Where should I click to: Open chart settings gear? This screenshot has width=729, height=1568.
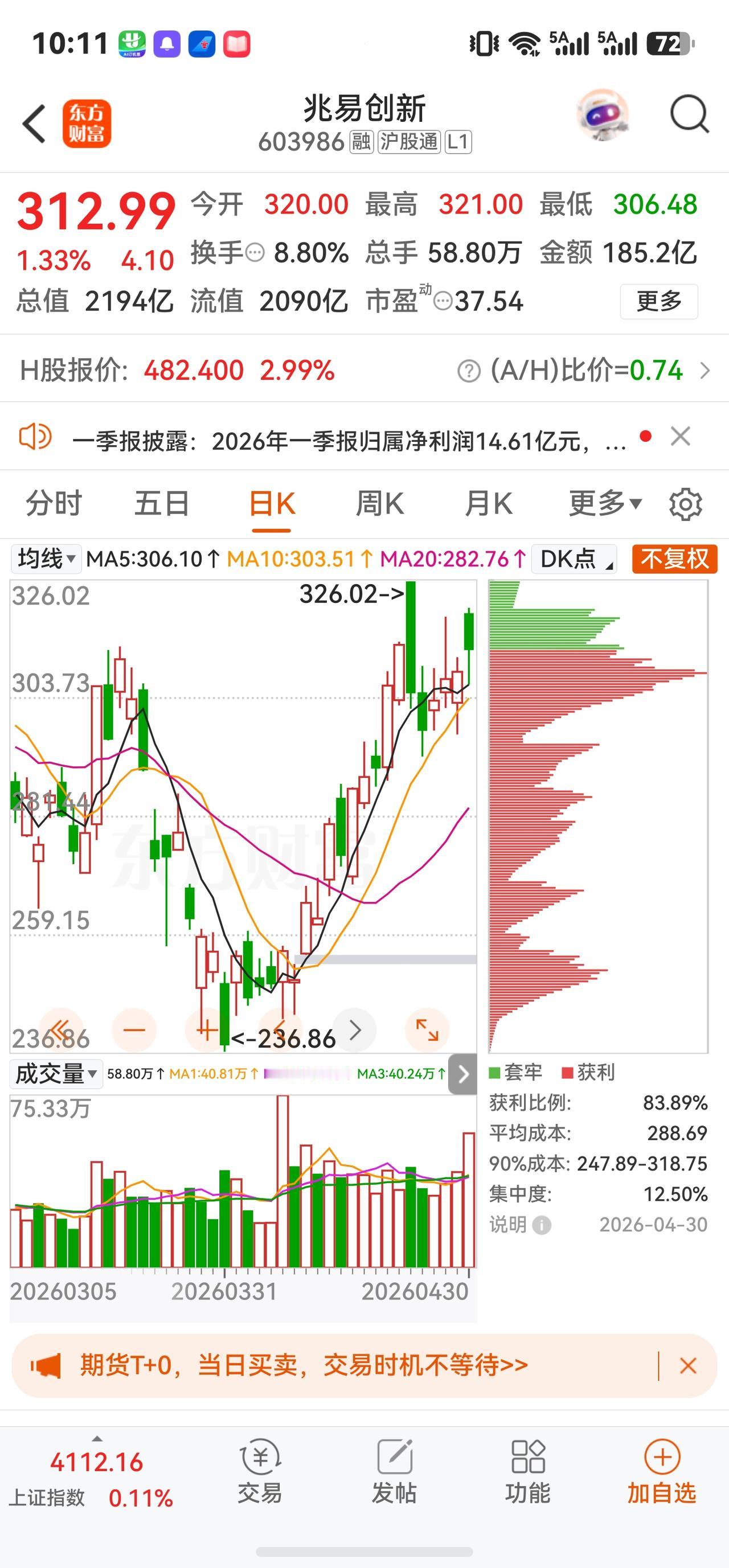pyautogui.click(x=685, y=504)
